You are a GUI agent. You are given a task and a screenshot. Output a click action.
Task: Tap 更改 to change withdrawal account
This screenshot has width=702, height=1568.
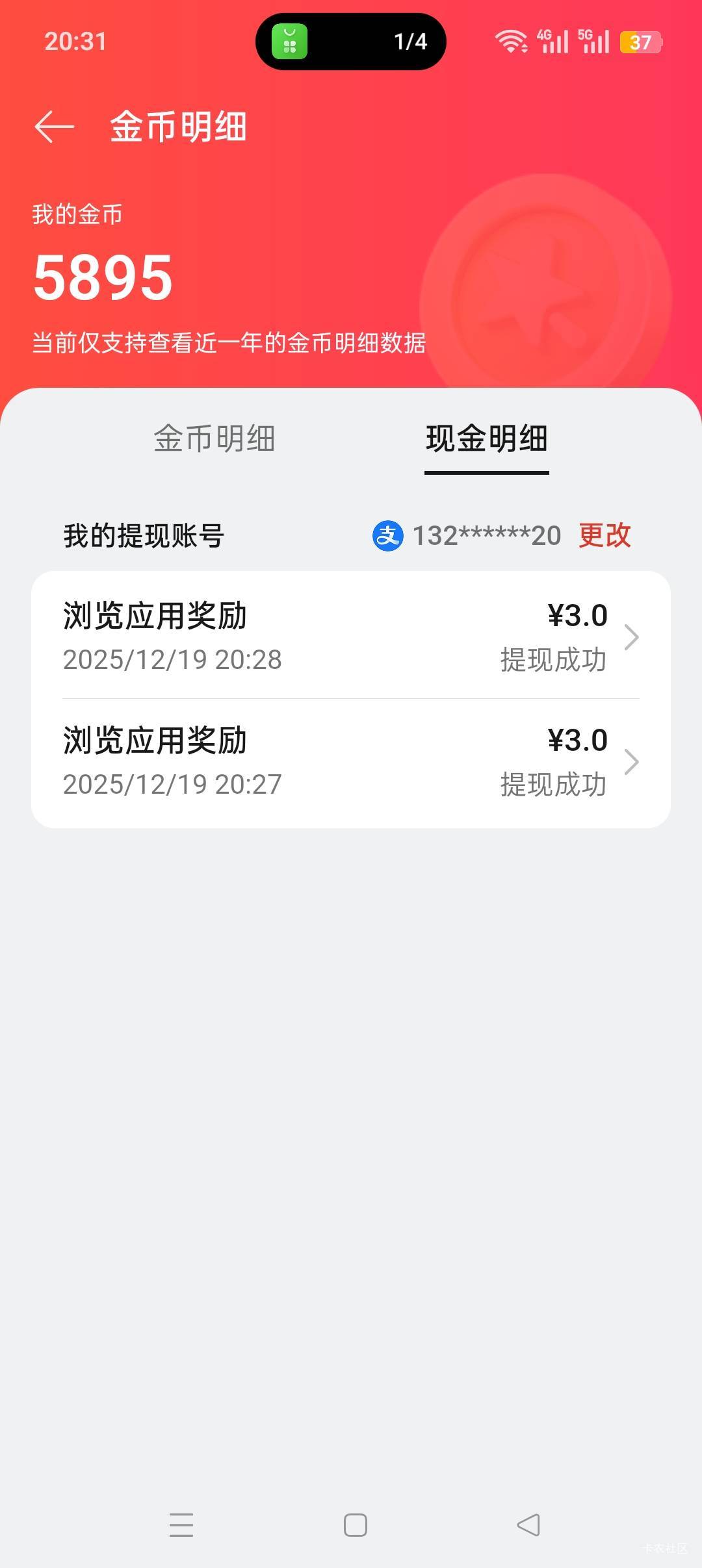(x=604, y=535)
